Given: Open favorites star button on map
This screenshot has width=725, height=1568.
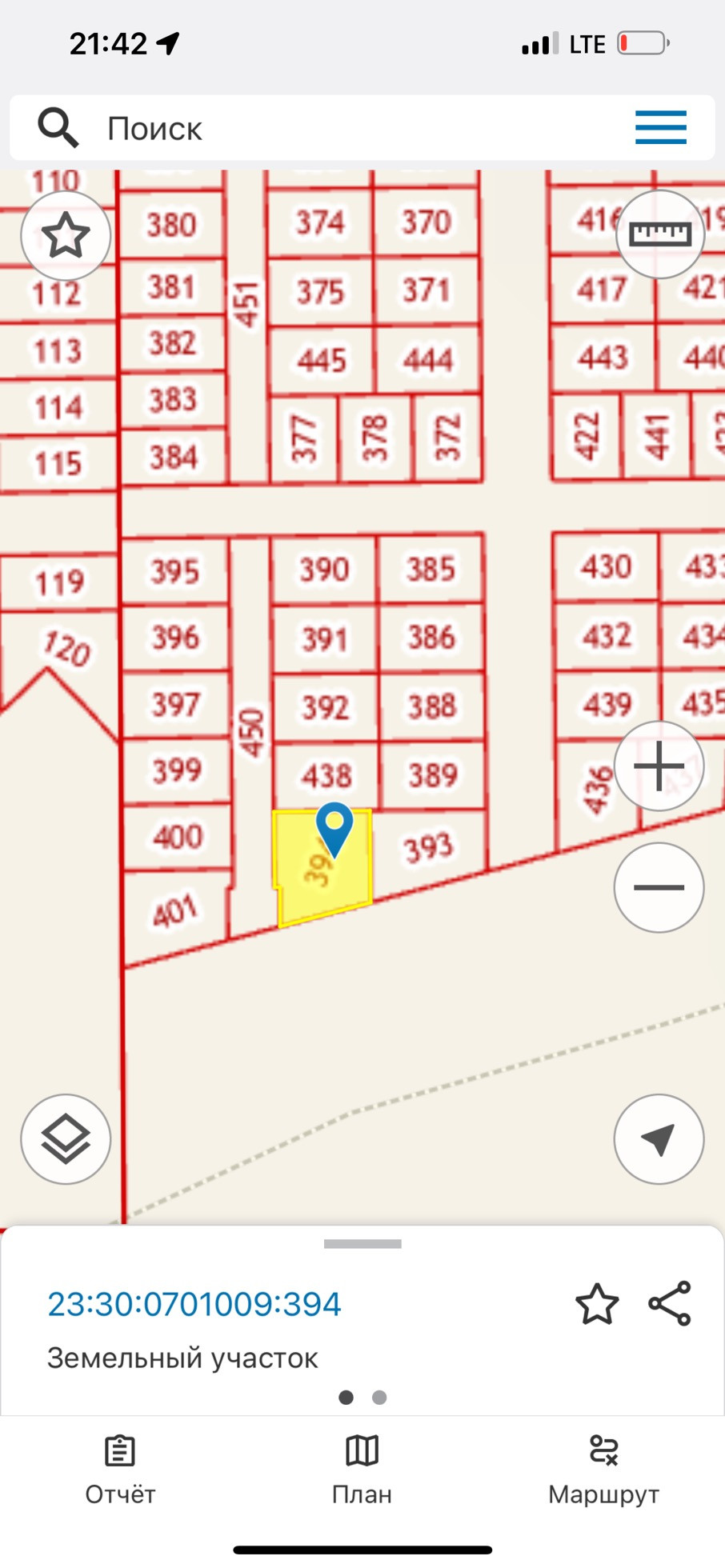Looking at the screenshot, I should coord(66,235).
